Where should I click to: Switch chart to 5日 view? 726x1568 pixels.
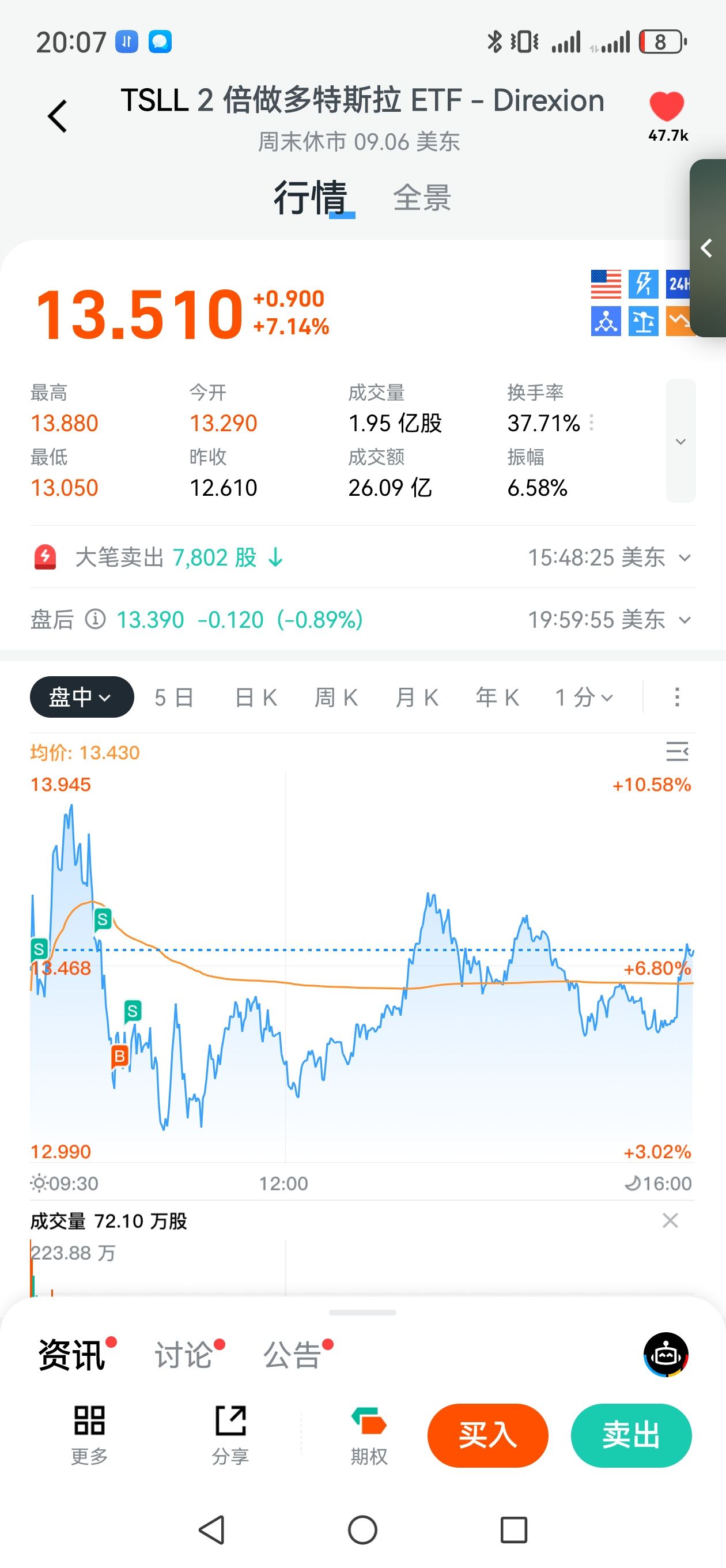pos(173,698)
